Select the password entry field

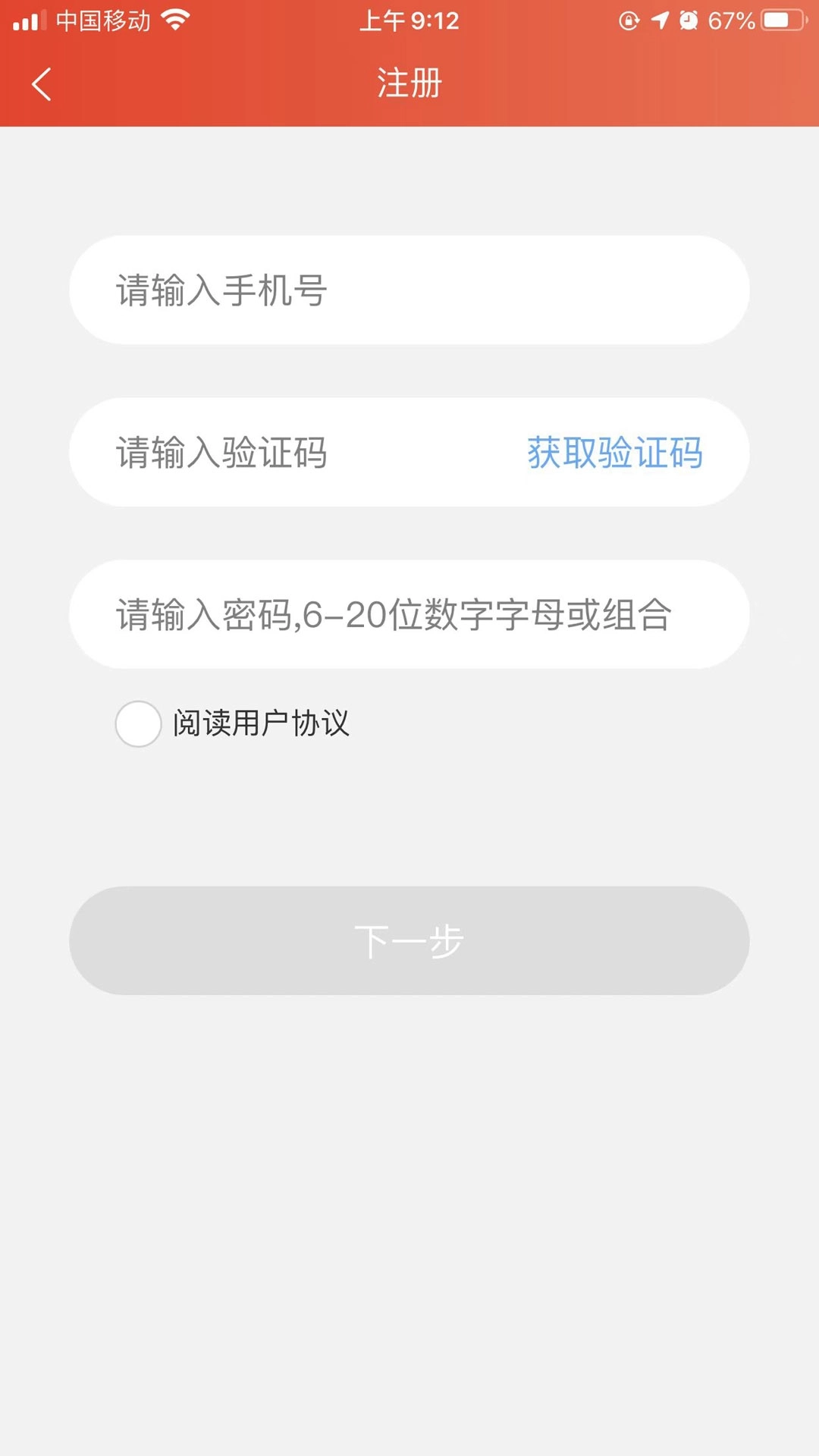pos(409,616)
